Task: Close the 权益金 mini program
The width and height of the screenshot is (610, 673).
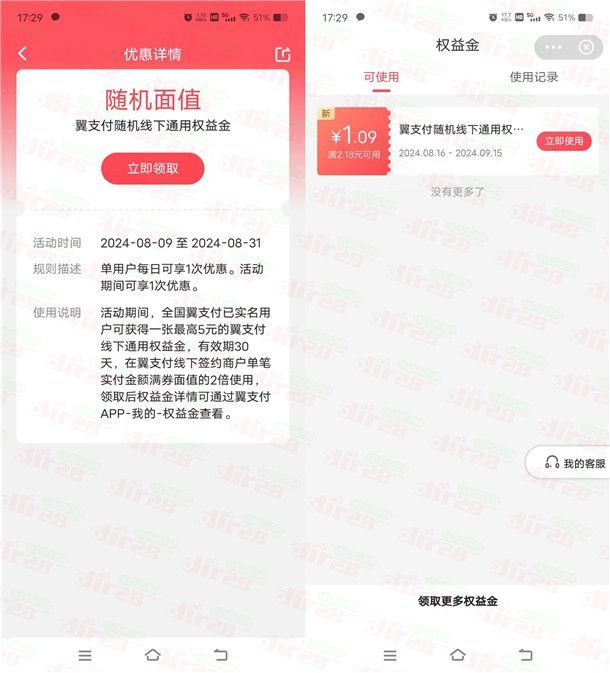Action: [586, 47]
